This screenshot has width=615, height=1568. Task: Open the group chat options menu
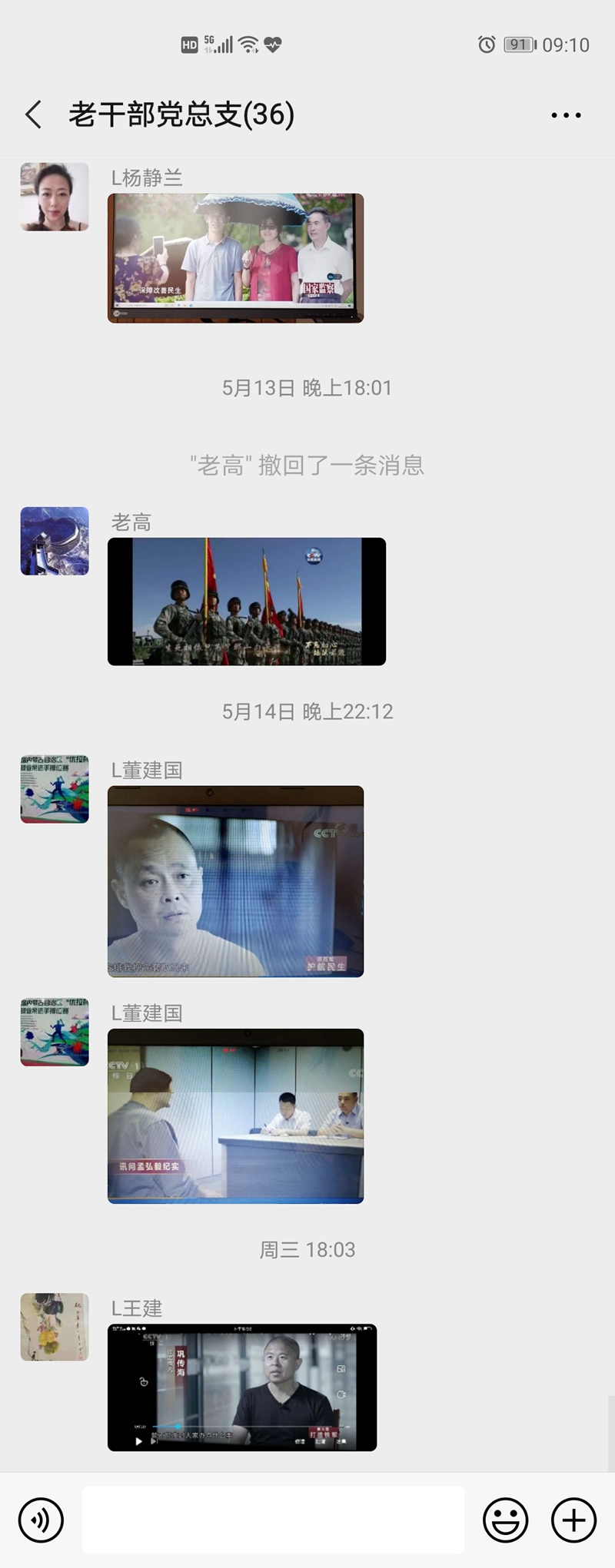pos(566,115)
